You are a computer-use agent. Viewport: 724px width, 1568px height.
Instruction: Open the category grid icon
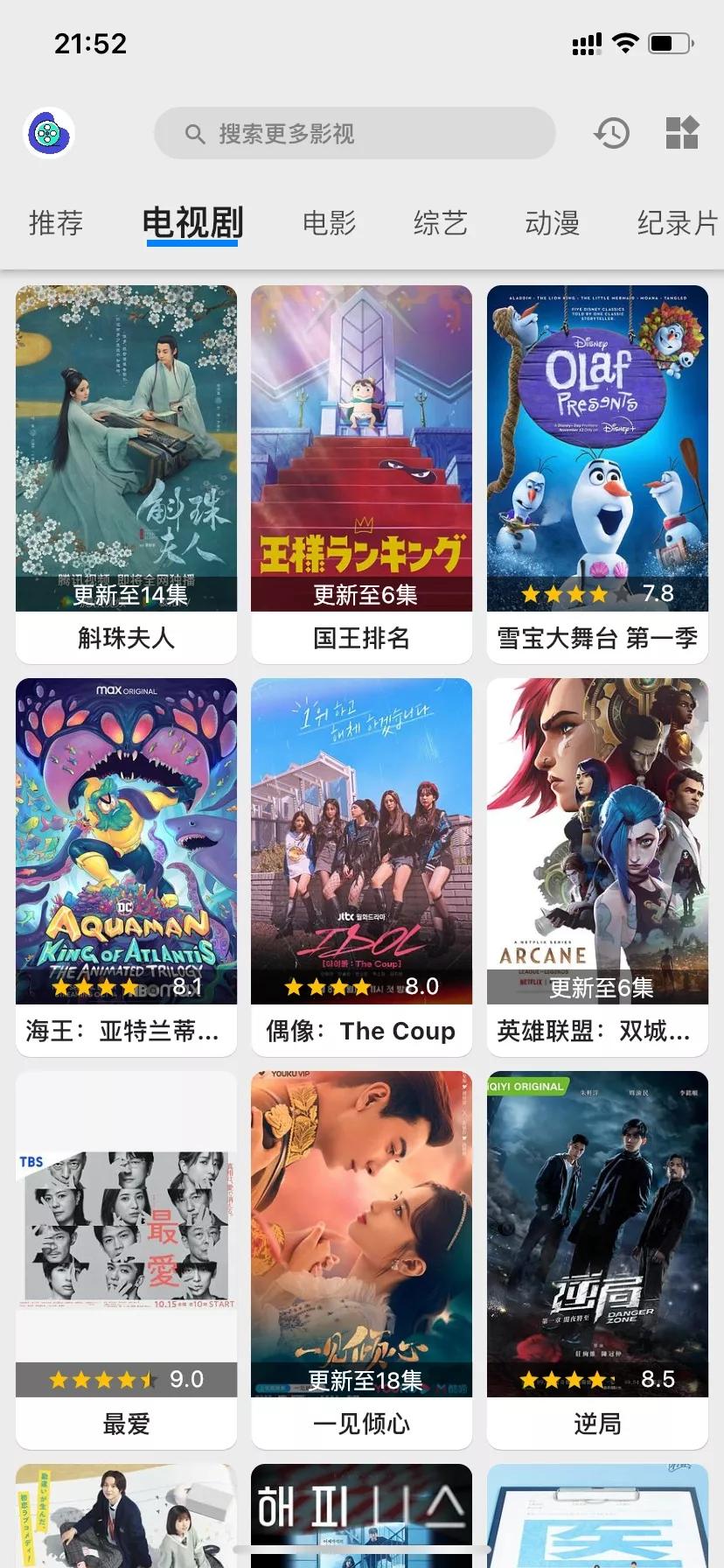(682, 133)
